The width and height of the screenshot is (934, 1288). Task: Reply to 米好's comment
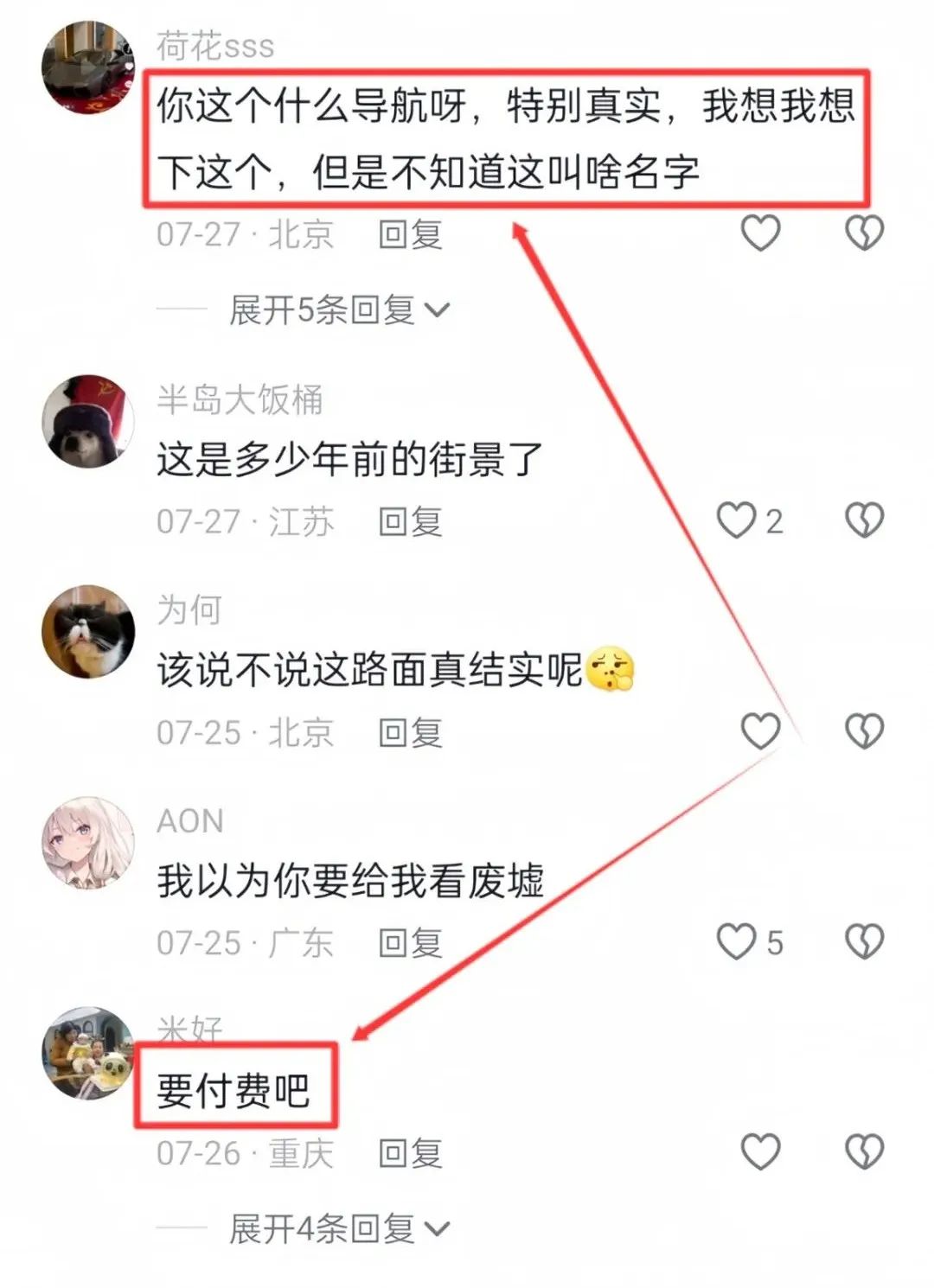click(410, 1153)
